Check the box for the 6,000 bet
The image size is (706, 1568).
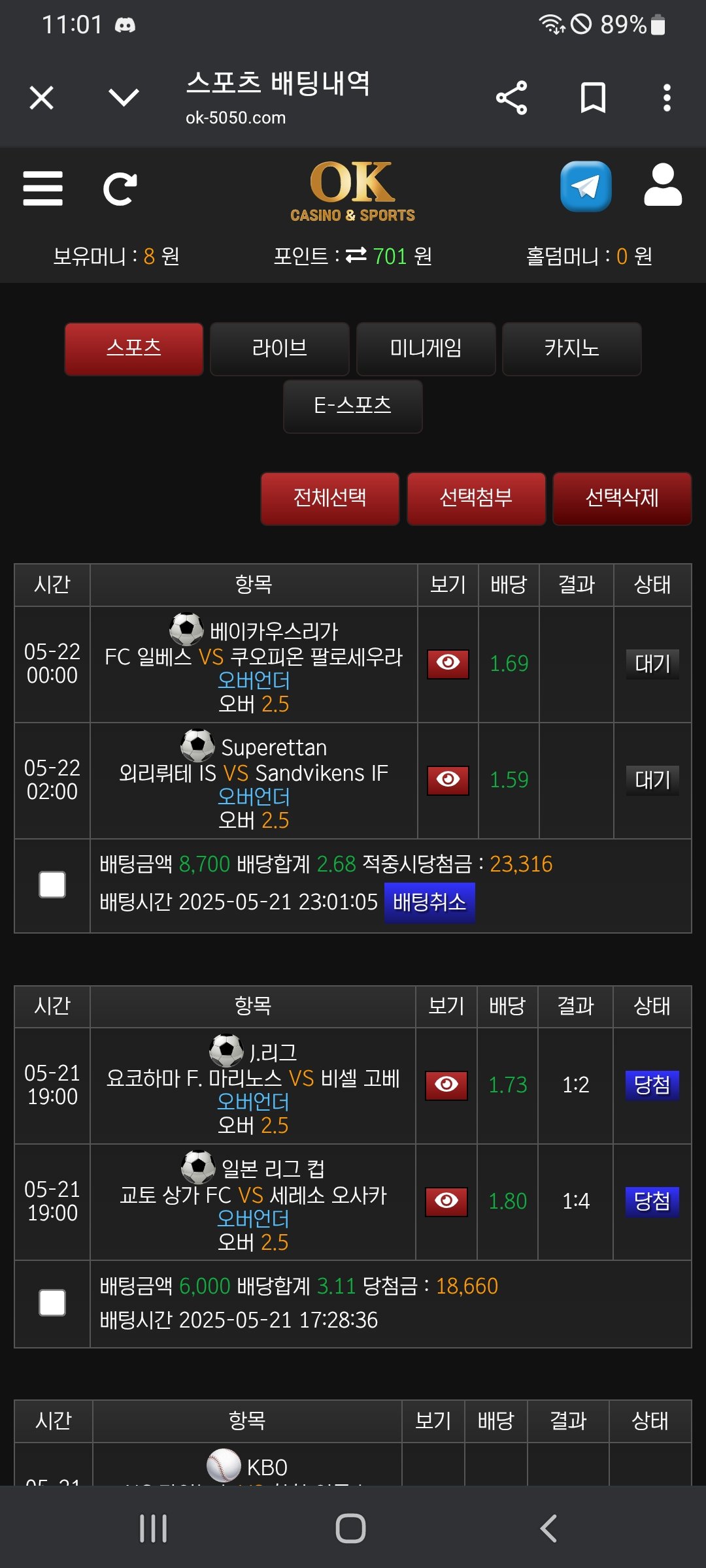click(x=52, y=1303)
